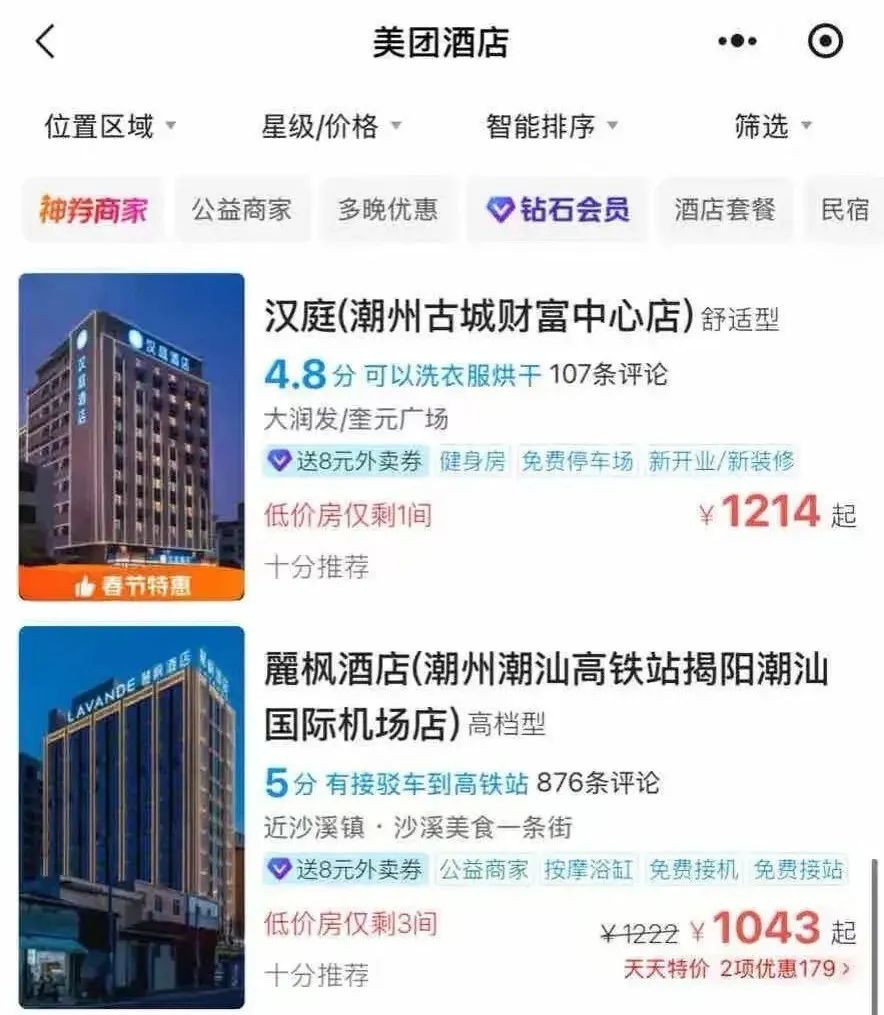Expand the 位置区域 filter dropdown
Image resolution: width=884 pixels, height=1015 pixels.
click(110, 127)
